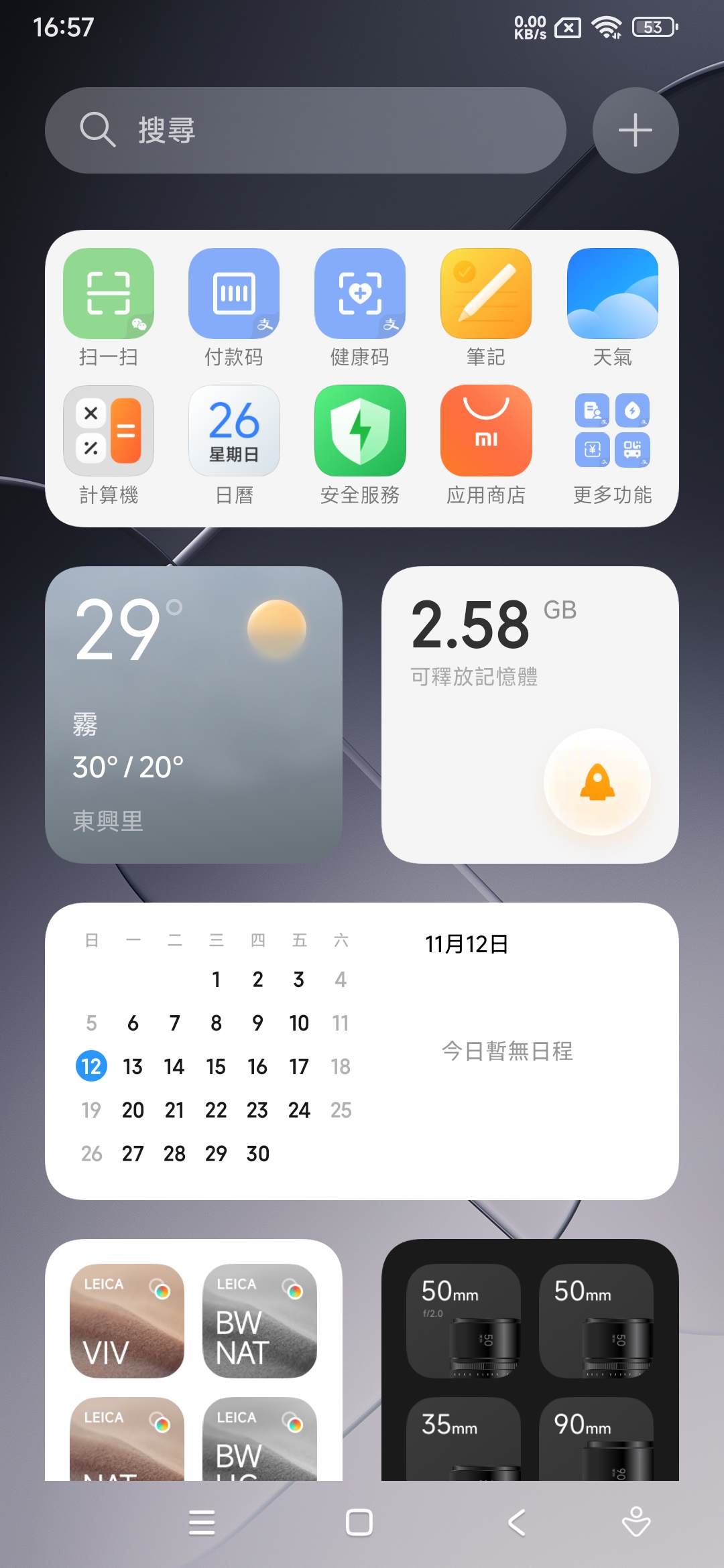Tap the plus button beside the search bar

click(x=635, y=129)
